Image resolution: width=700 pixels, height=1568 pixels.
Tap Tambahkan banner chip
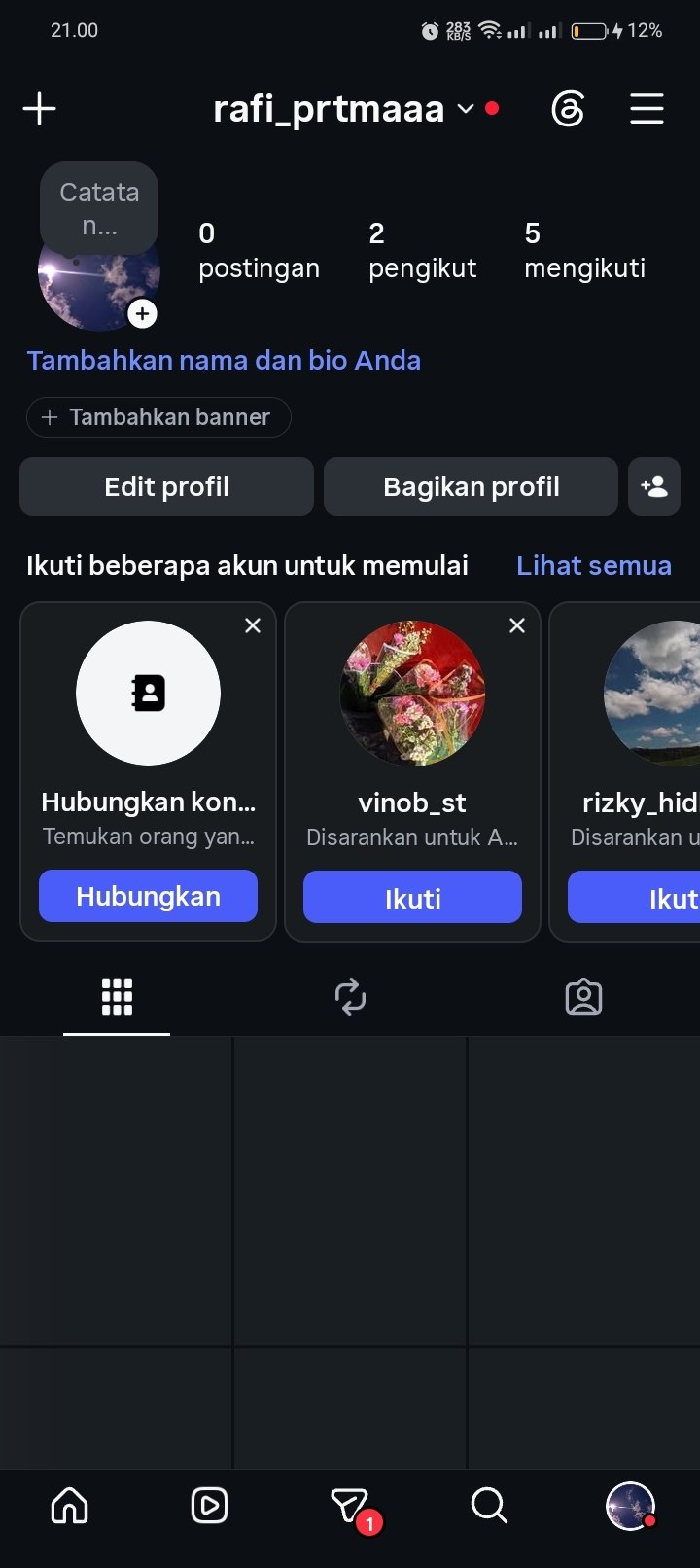pyautogui.click(x=158, y=417)
